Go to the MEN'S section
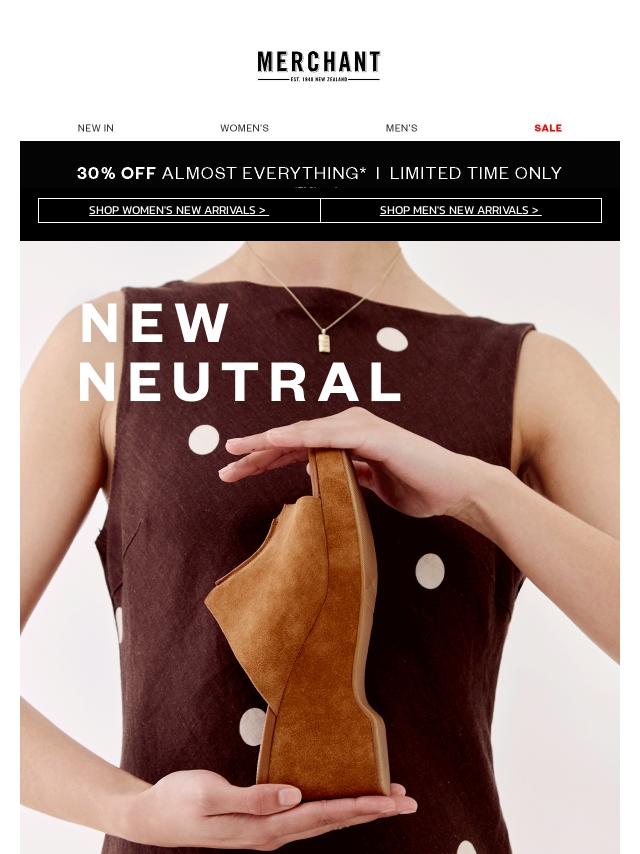 401,128
